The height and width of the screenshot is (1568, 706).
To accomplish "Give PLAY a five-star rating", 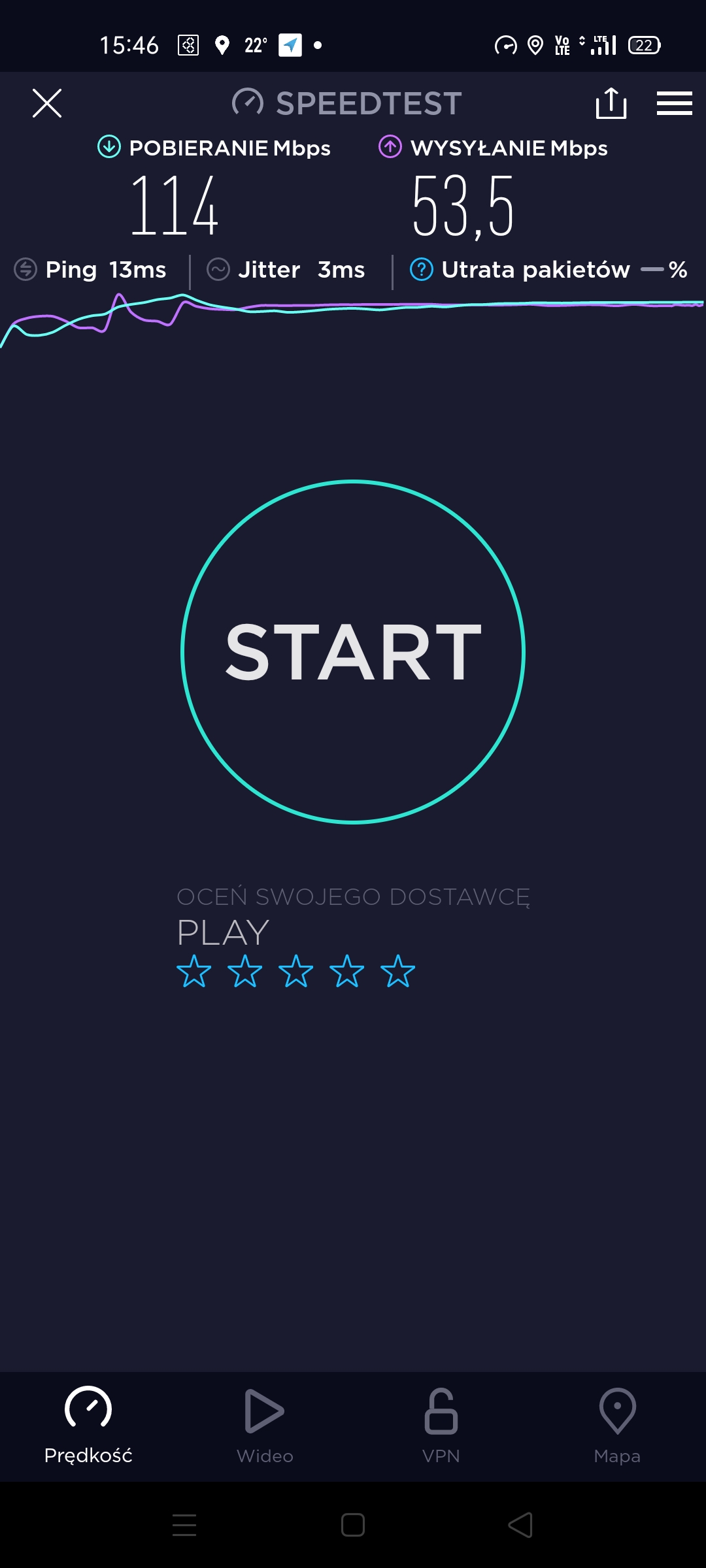I will click(398, 971).
